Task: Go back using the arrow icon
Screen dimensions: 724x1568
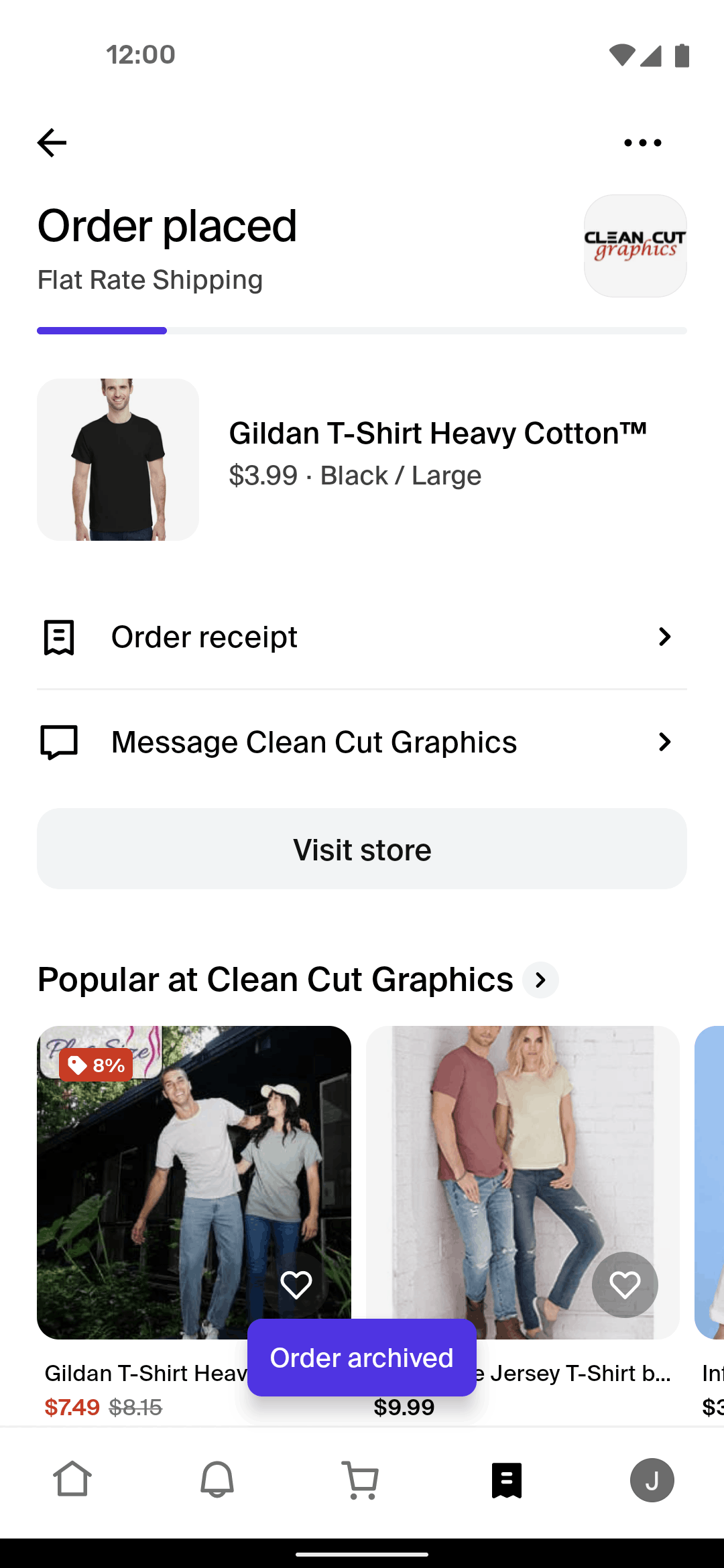Action: tap(52, 143)
